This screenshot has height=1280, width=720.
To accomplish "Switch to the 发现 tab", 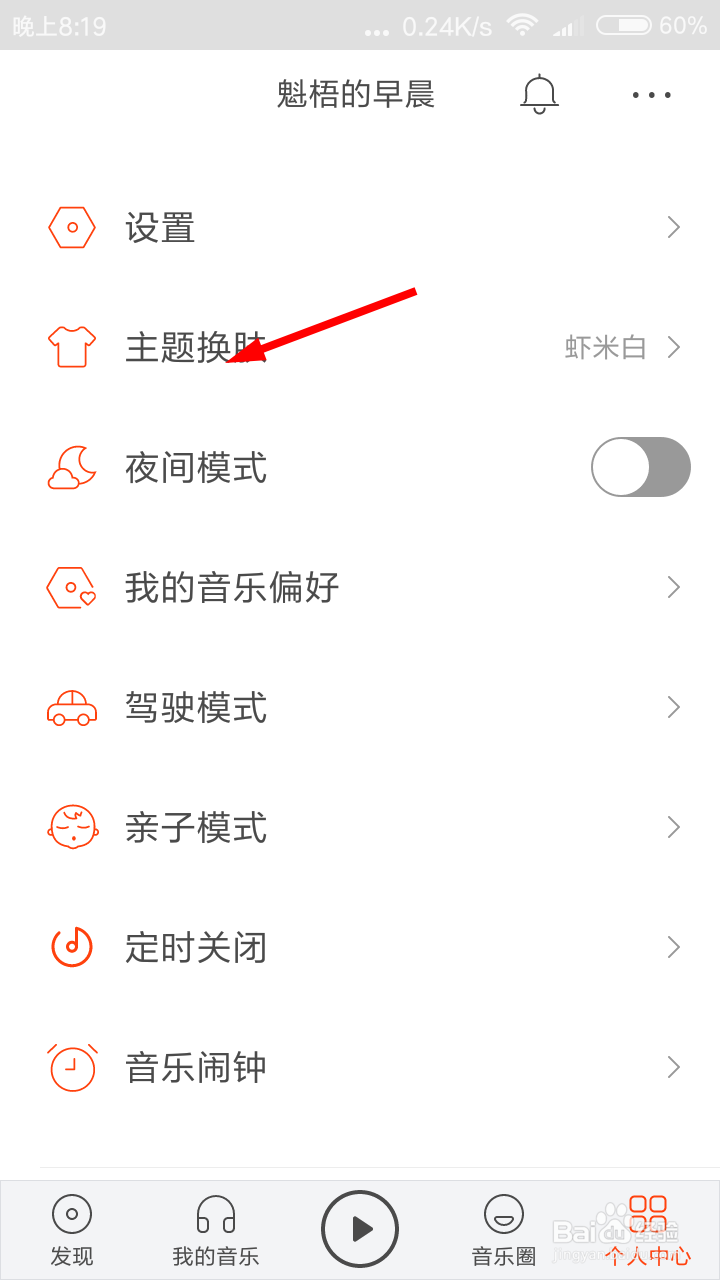I will [70, 1230].
